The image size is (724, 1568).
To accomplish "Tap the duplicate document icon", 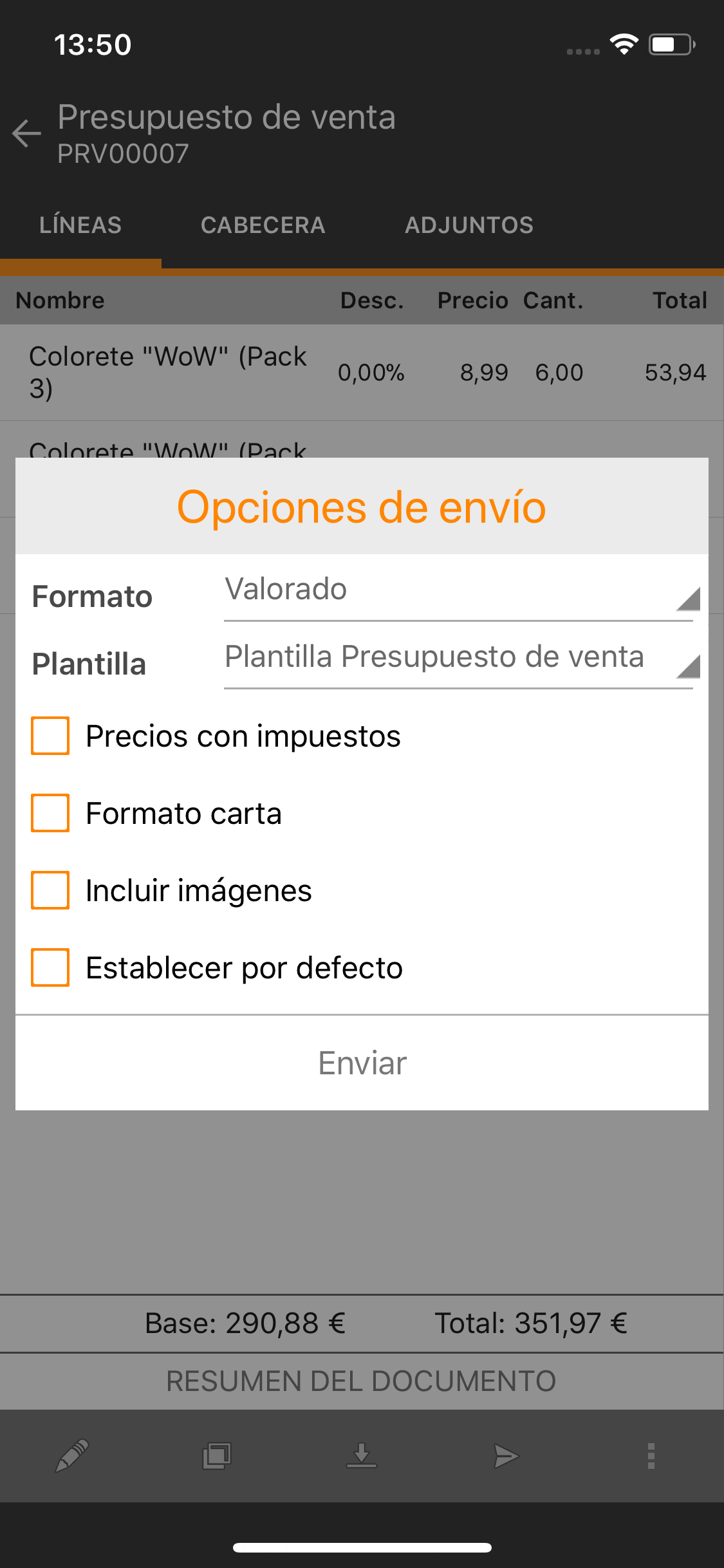I will 217,1456.
